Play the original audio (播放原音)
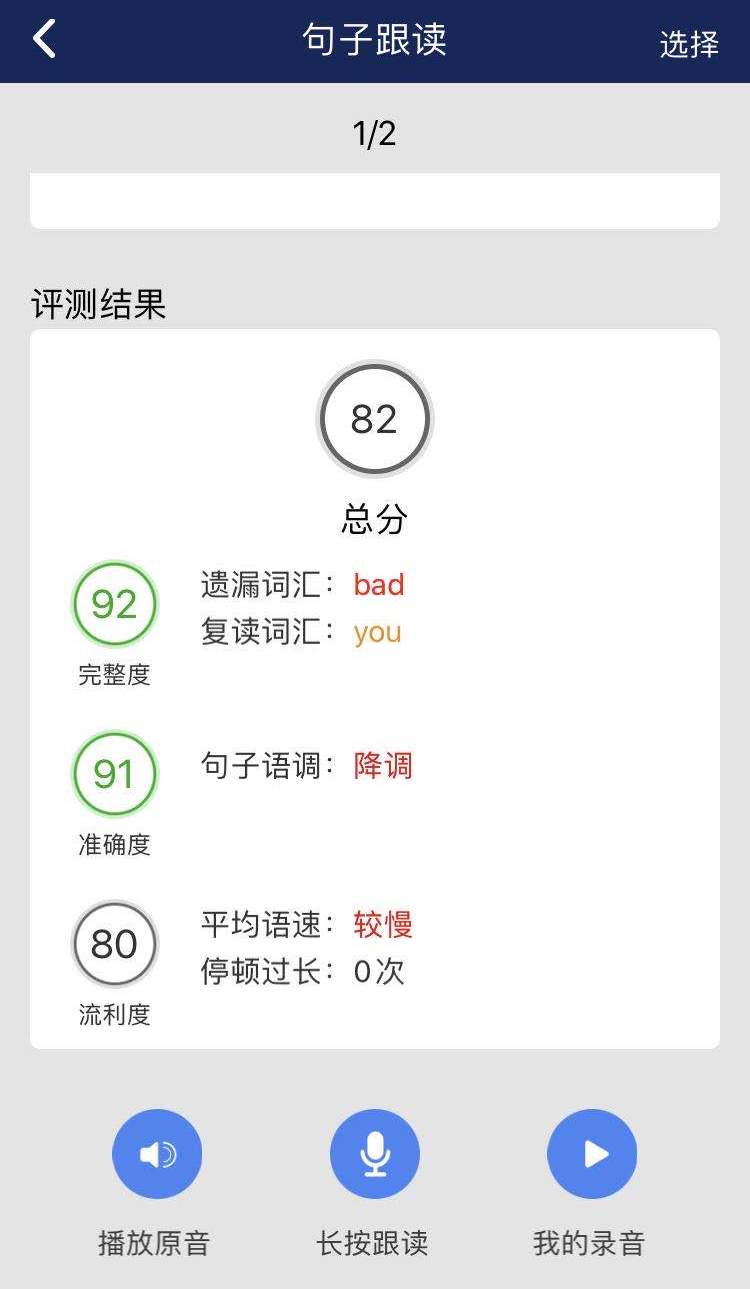 click(x=157, y=1154)
